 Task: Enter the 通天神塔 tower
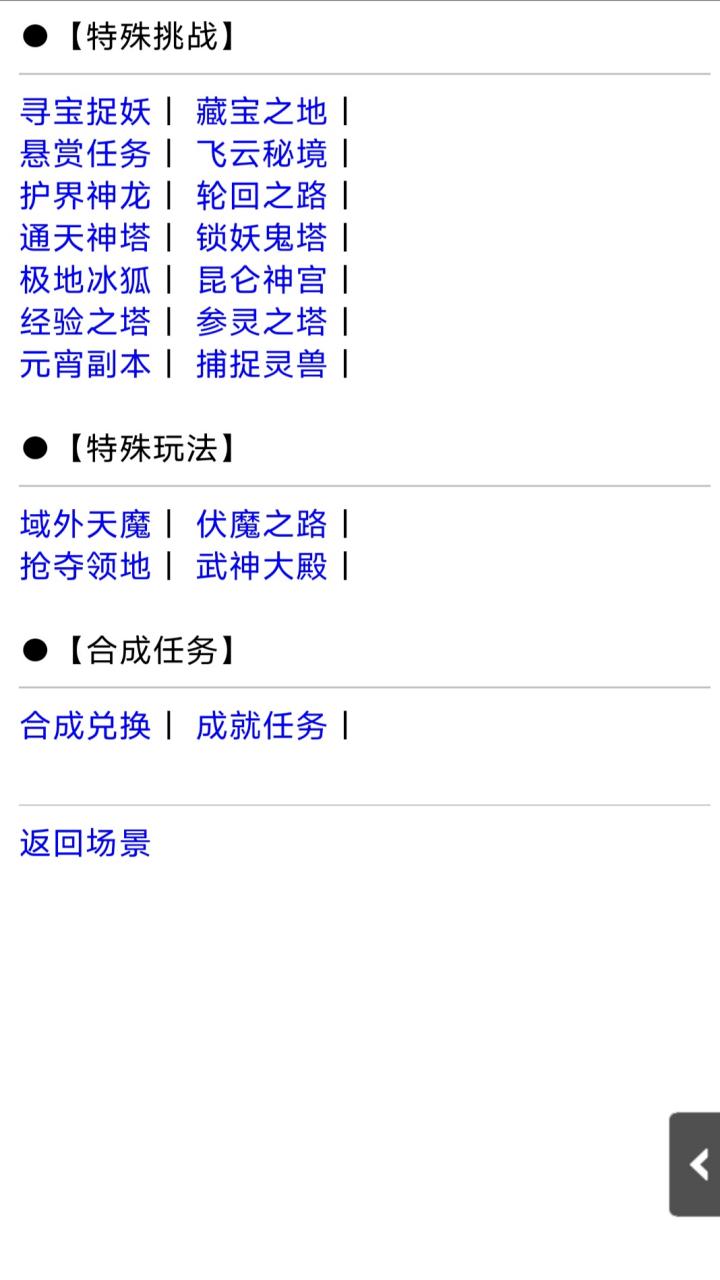(x=84, y=239)
